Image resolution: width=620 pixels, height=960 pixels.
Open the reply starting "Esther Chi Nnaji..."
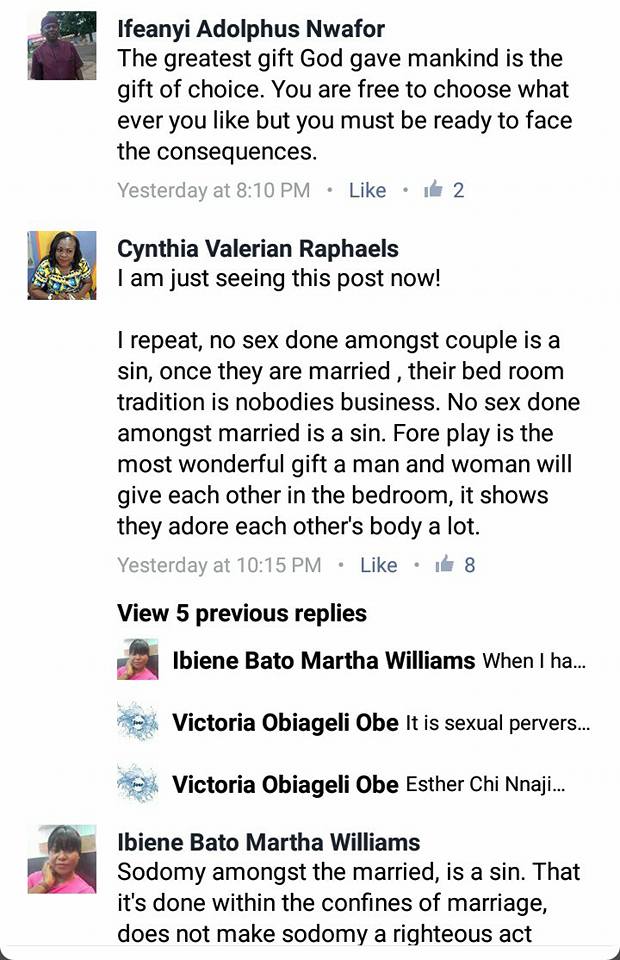486,785
